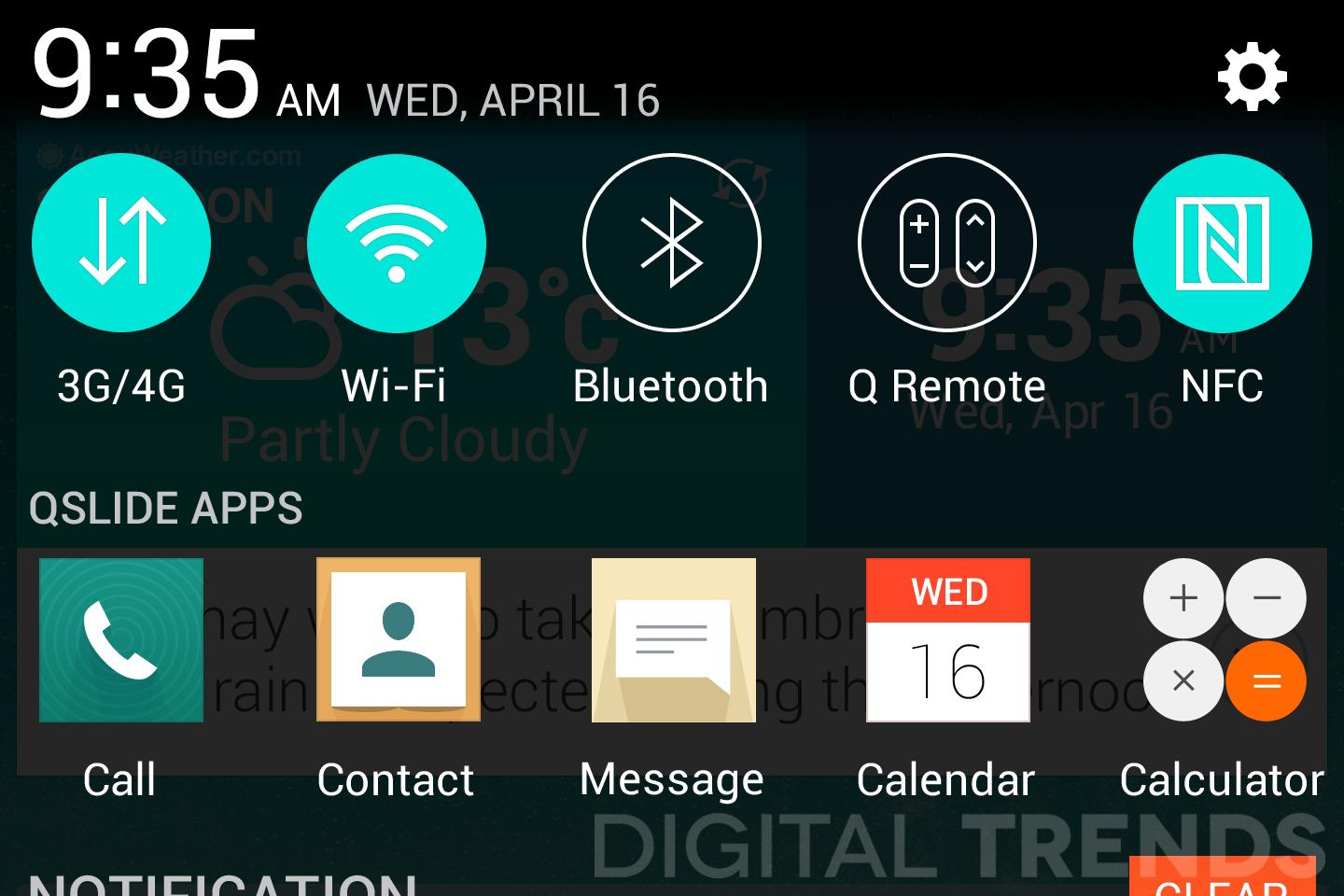The height and width of the screenshot is (896, 1344).
Task: Launch the Call QSlide app
Action: pos(121,640)
